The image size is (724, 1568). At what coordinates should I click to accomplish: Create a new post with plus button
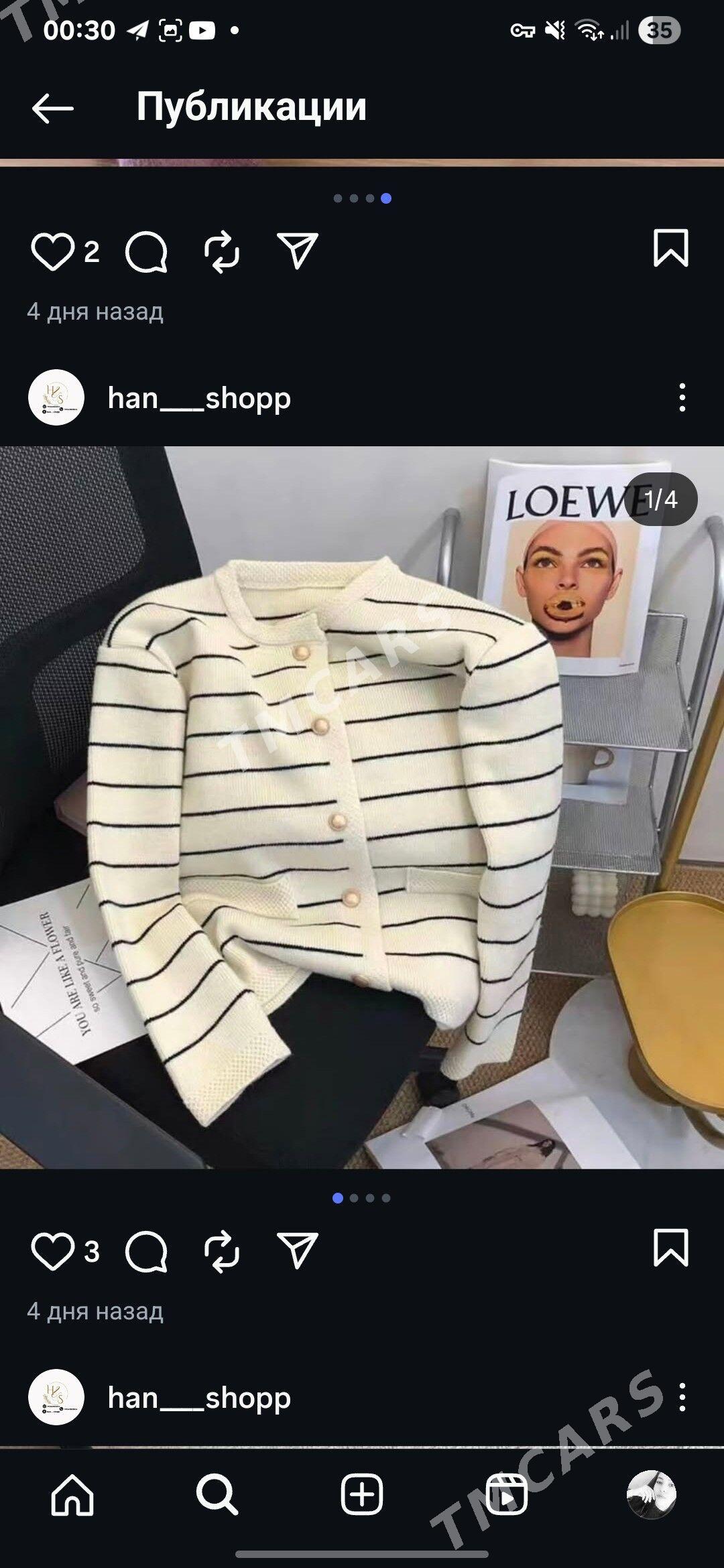[x=362, y=1494]
